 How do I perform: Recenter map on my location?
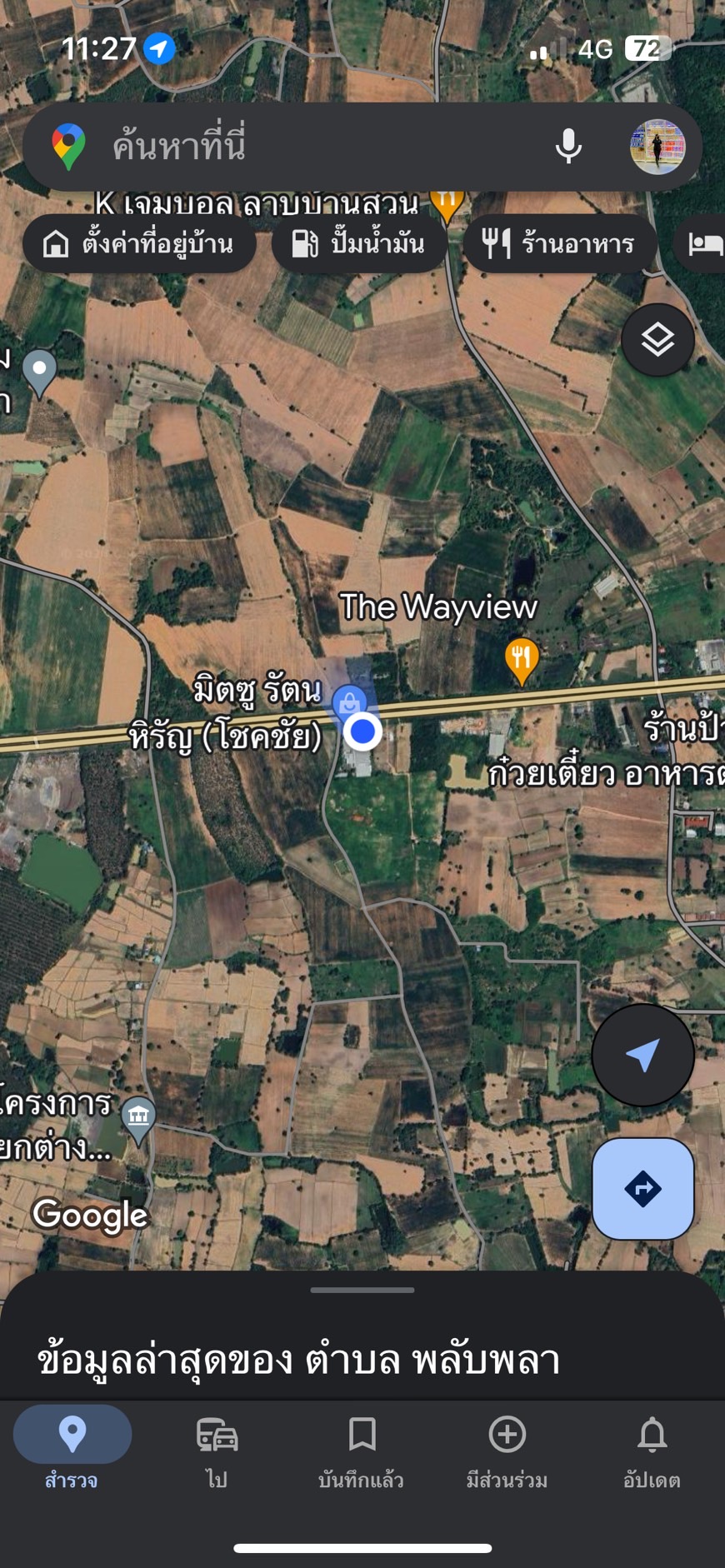(x=642, y=1055)
